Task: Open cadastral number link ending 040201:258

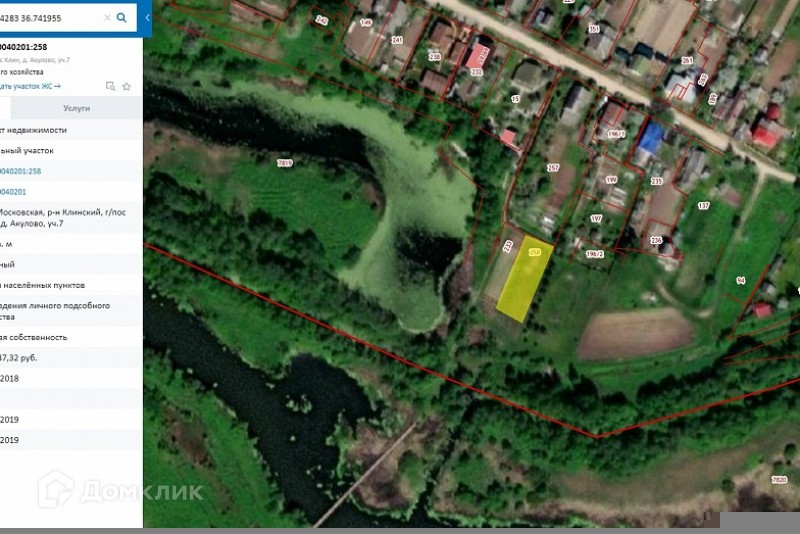Action: (20, 171)
